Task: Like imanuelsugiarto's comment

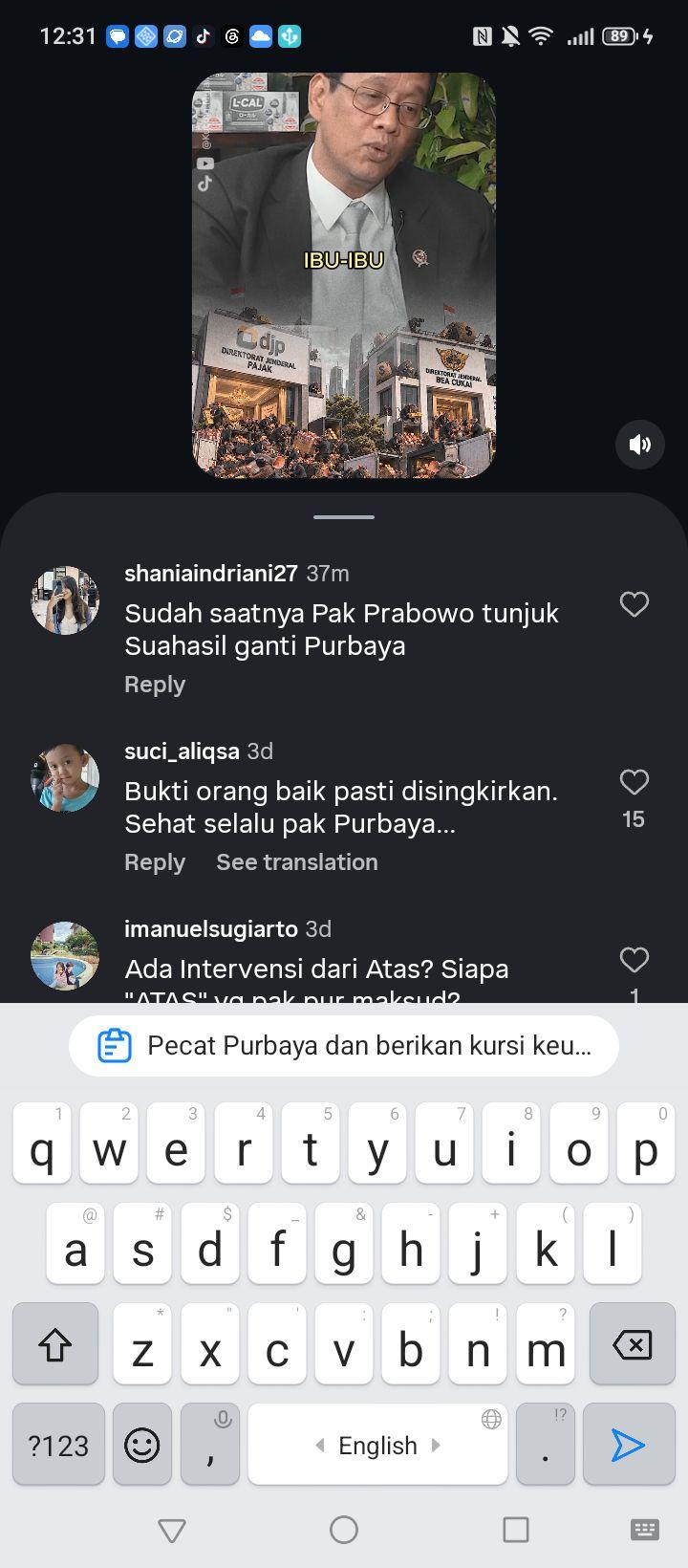Action: coord(634,960)
